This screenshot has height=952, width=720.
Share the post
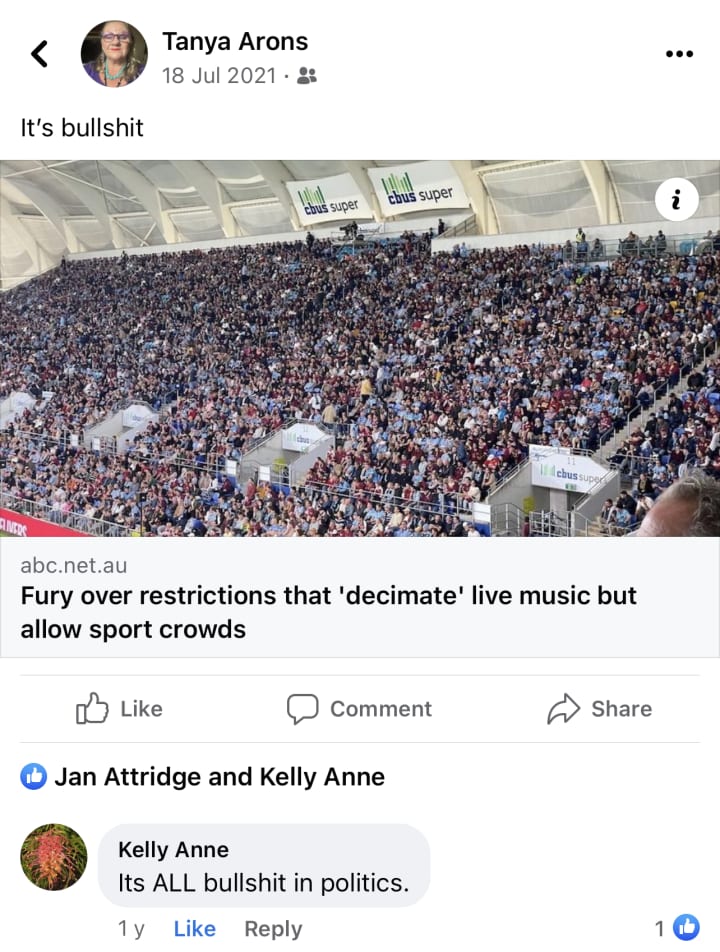coord(600,709)
